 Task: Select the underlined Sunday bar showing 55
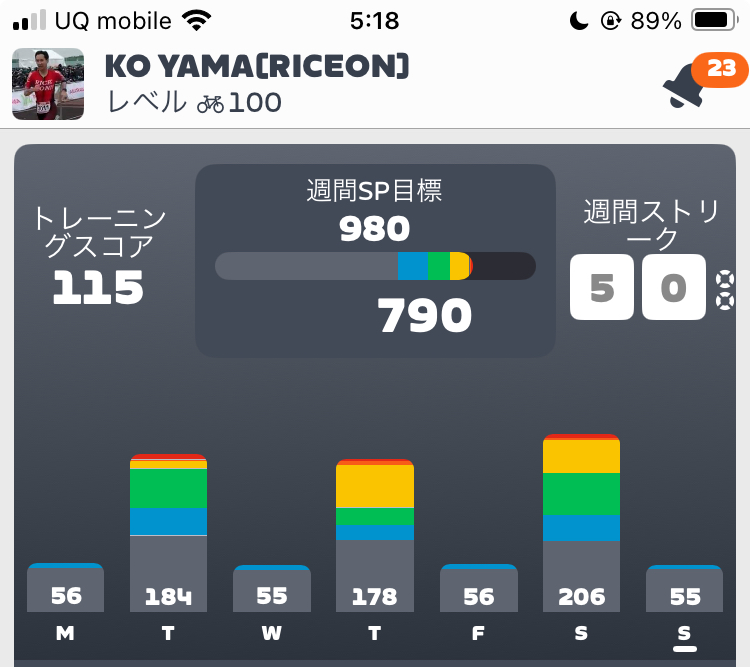click(x=685, y=589)
